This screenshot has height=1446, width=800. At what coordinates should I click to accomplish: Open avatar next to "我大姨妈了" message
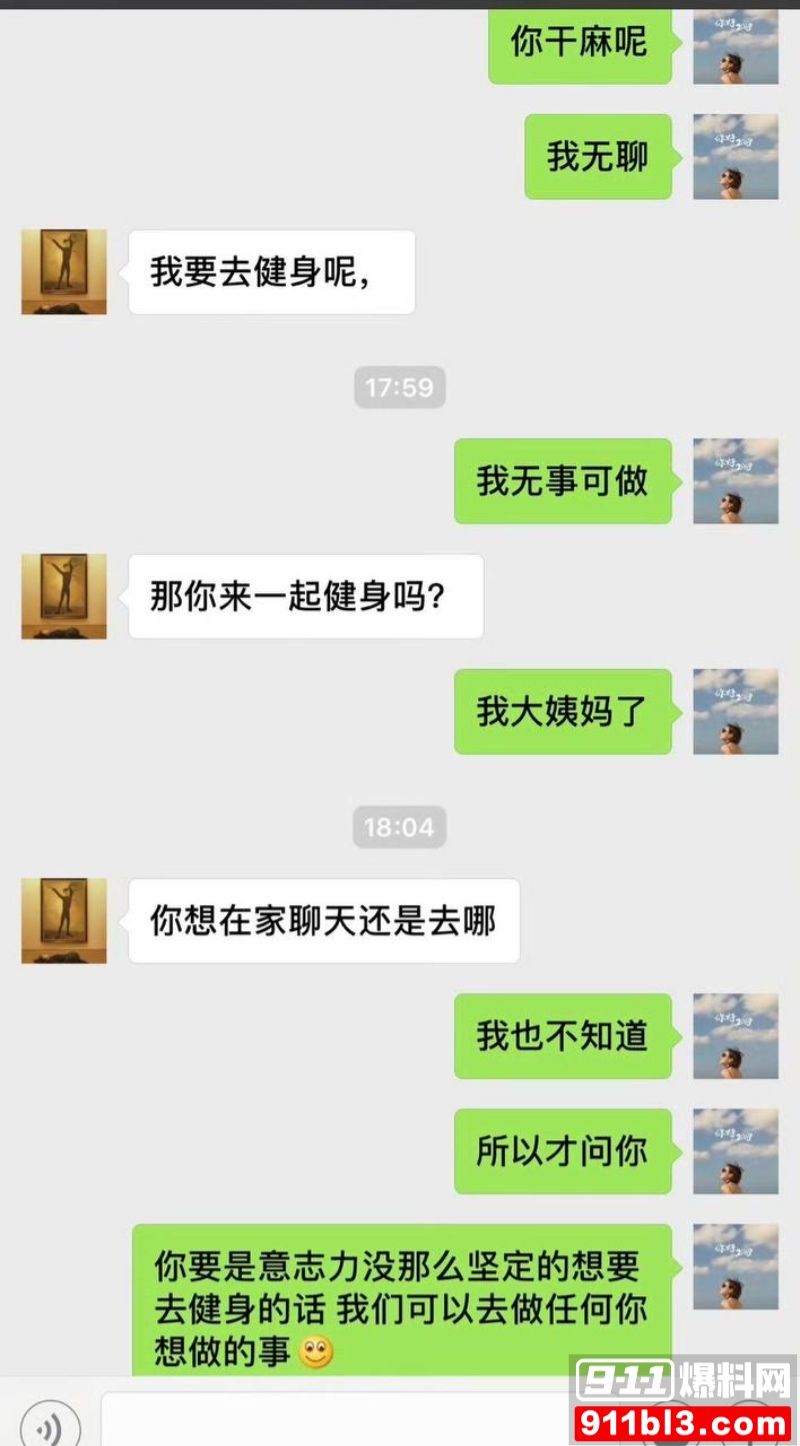(736, 711)
